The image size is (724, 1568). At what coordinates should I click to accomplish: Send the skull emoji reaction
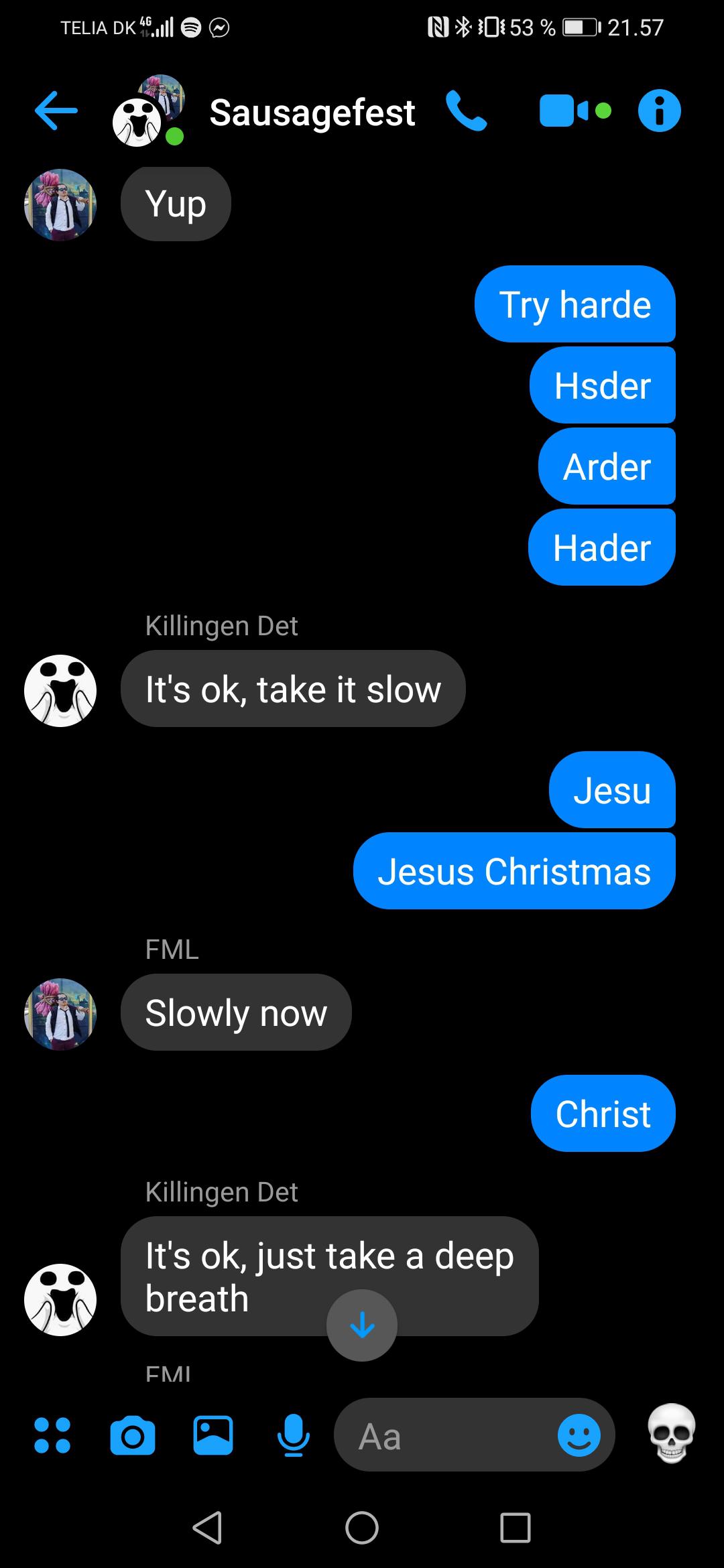[672, 1434]
